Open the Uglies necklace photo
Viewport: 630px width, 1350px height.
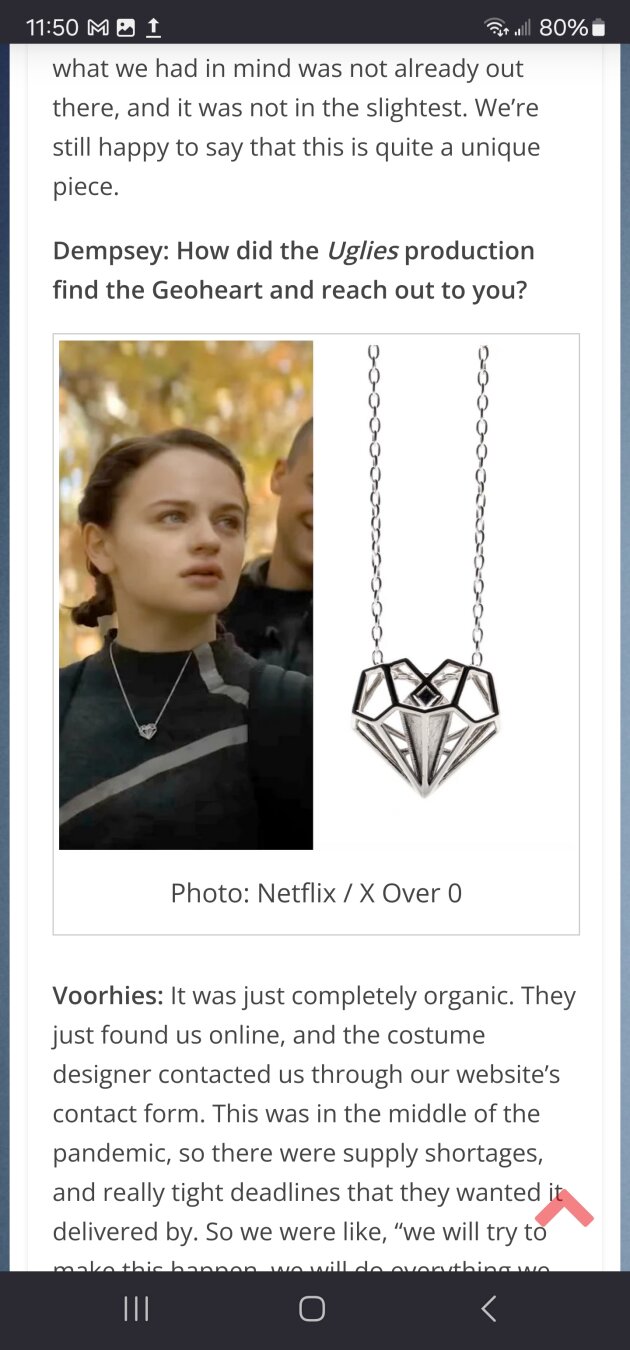316,595
